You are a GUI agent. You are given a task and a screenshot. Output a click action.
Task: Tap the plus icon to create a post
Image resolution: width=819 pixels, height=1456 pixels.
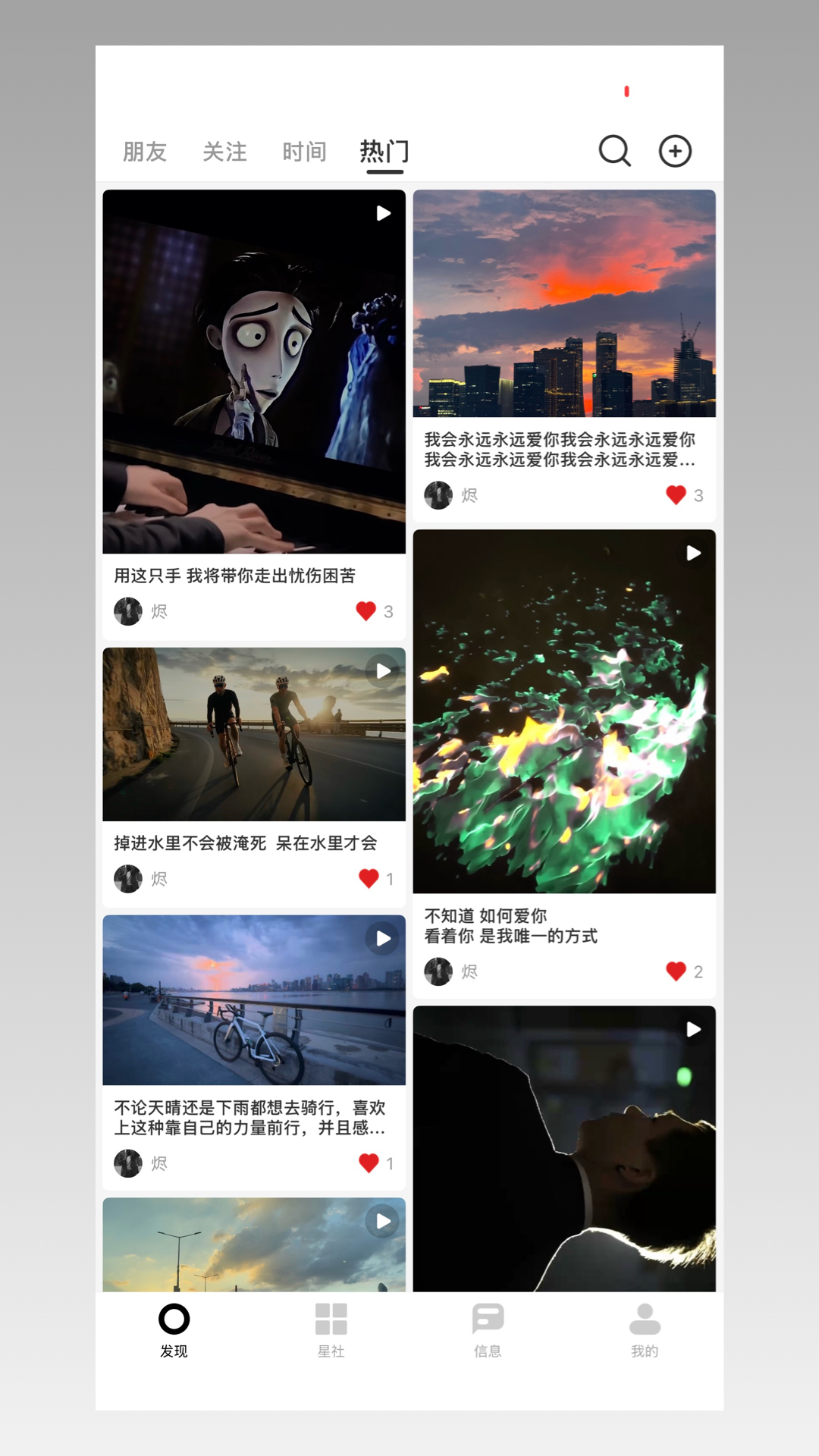tap(675, 151)
